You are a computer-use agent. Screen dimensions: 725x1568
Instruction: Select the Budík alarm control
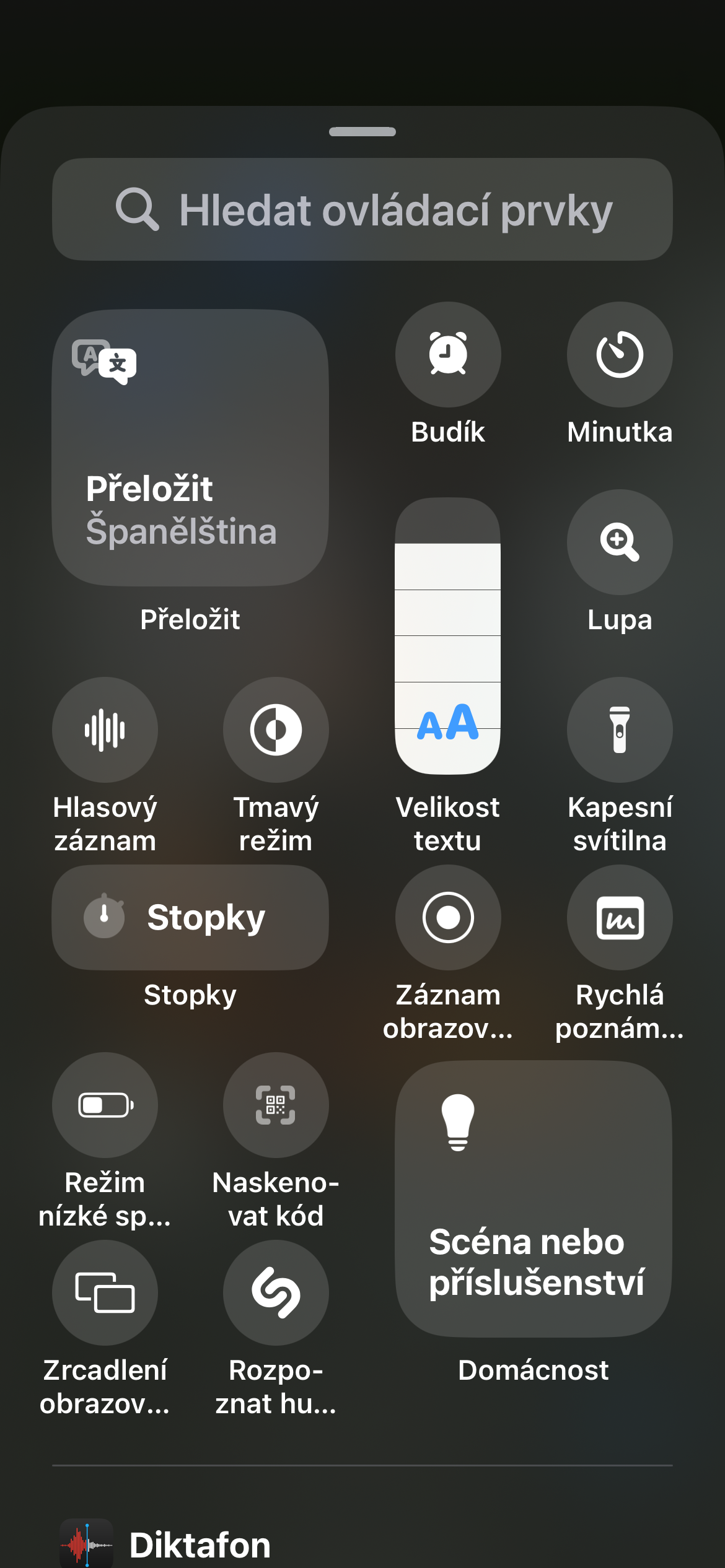[448, 355]
